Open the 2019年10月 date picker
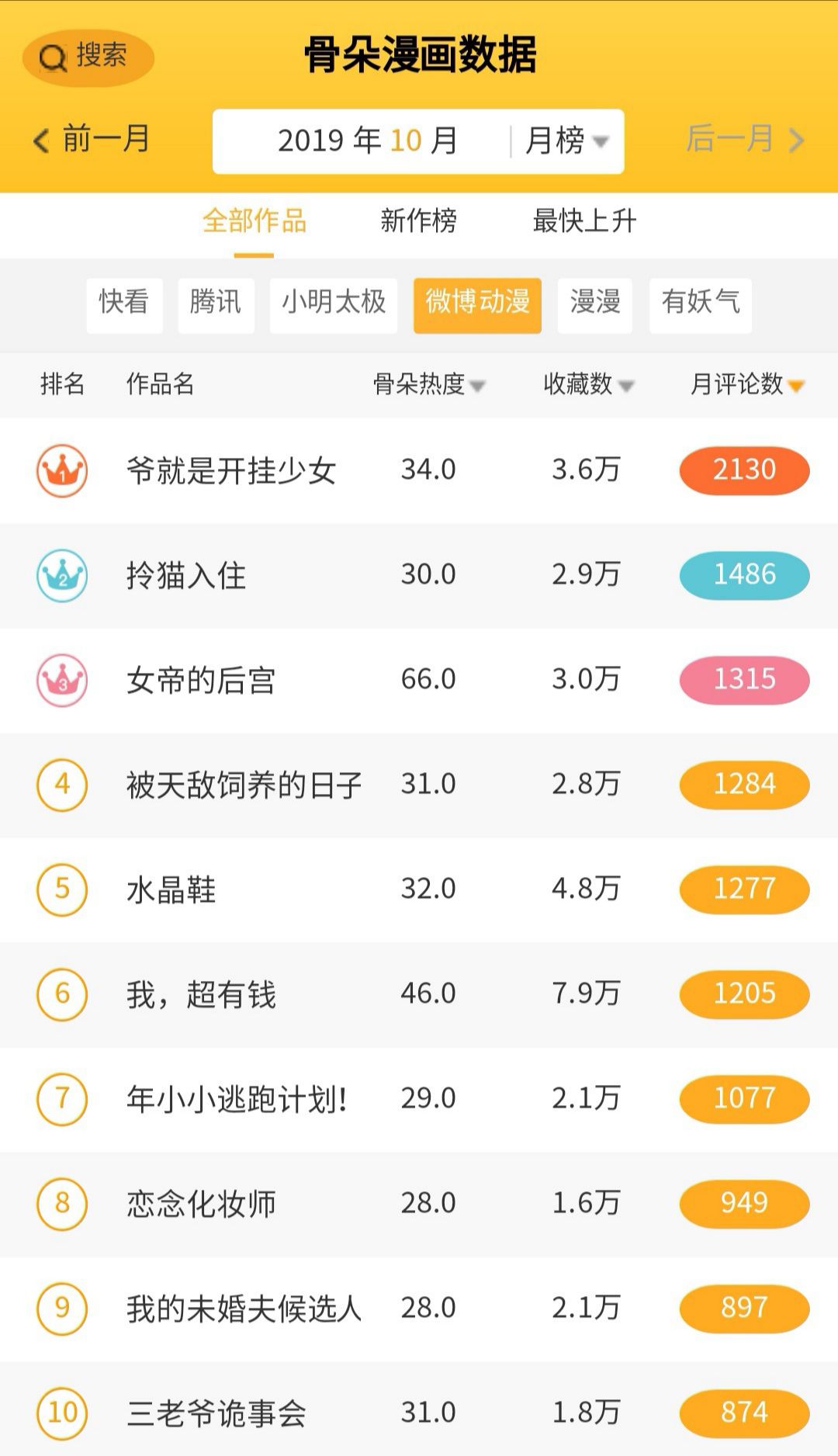The width and height of the screenshot is (838, 1456). [x=368, y=141]
